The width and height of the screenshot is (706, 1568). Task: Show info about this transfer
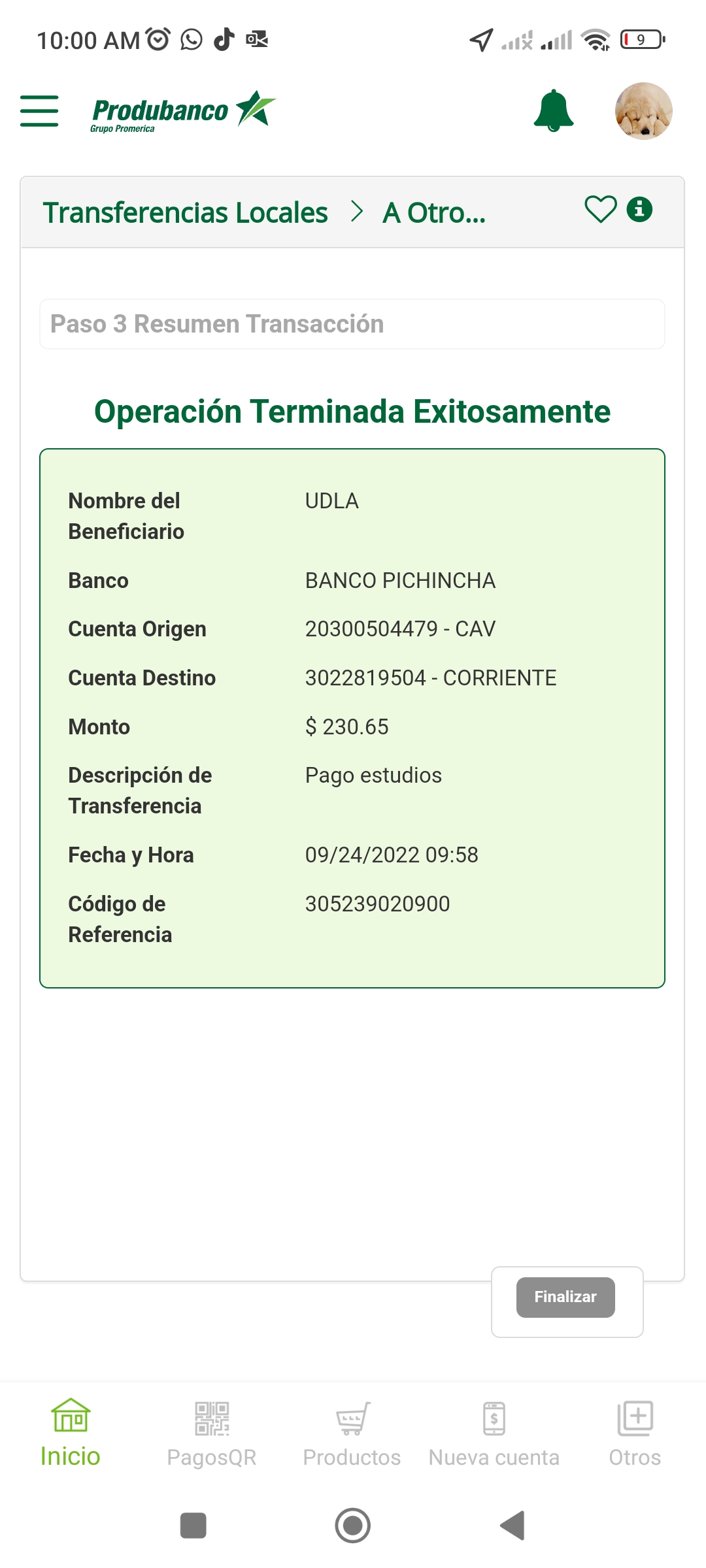[x=639, y=210]
